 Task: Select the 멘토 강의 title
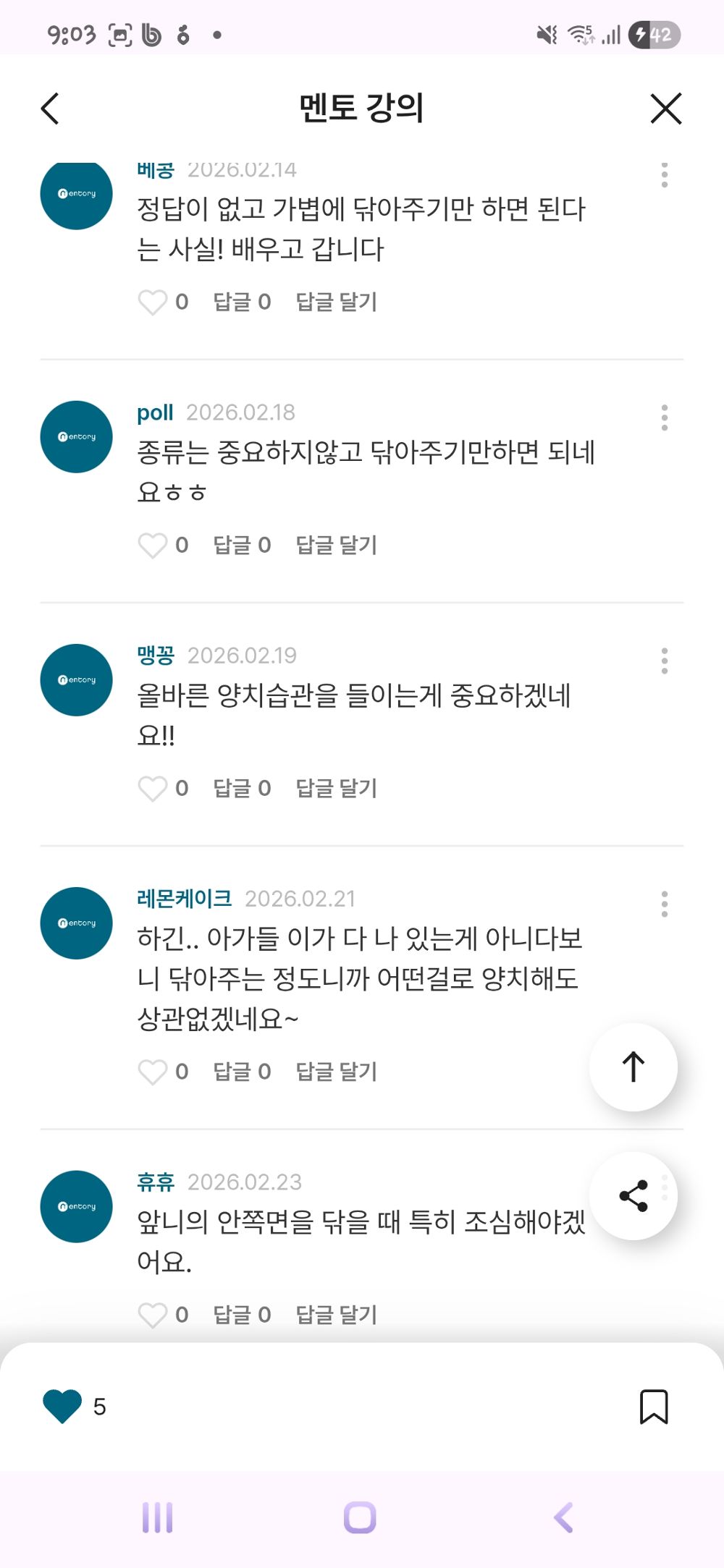[x=362, y=106]
